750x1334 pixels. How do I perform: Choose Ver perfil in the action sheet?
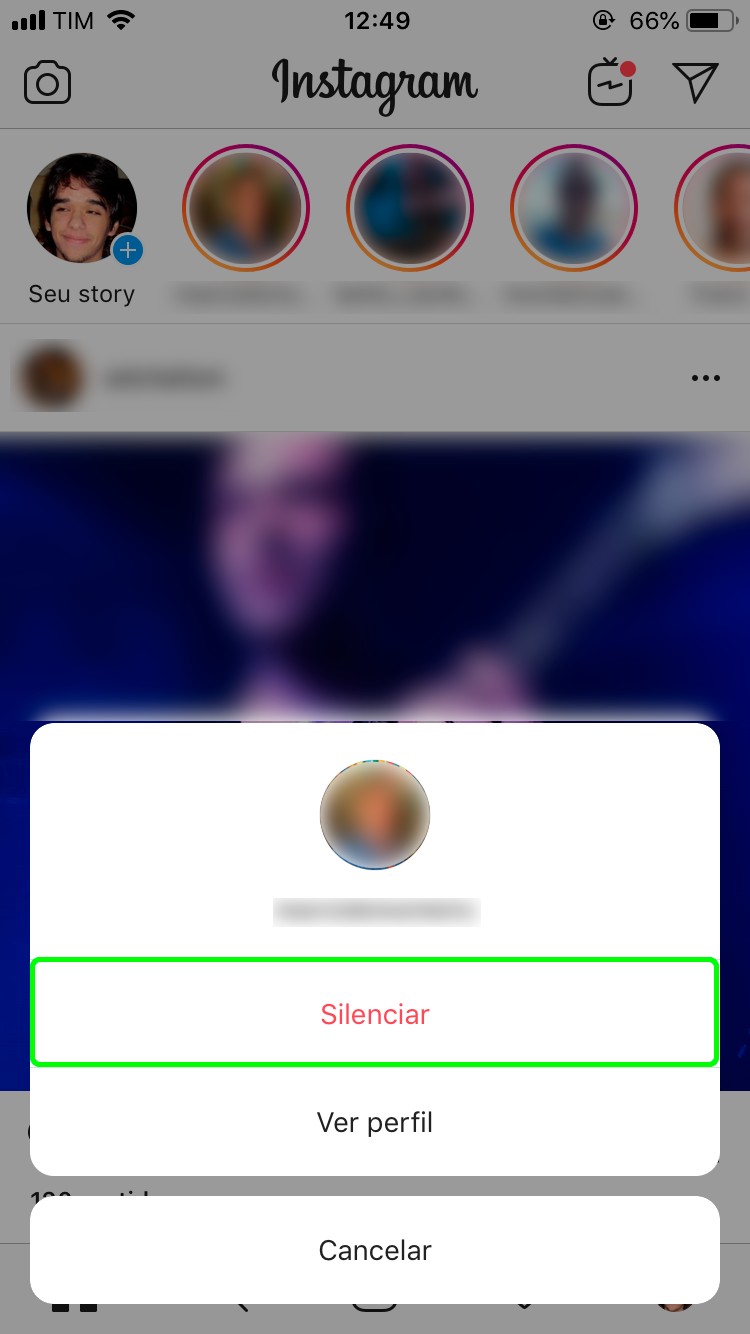click(375, 1122)
